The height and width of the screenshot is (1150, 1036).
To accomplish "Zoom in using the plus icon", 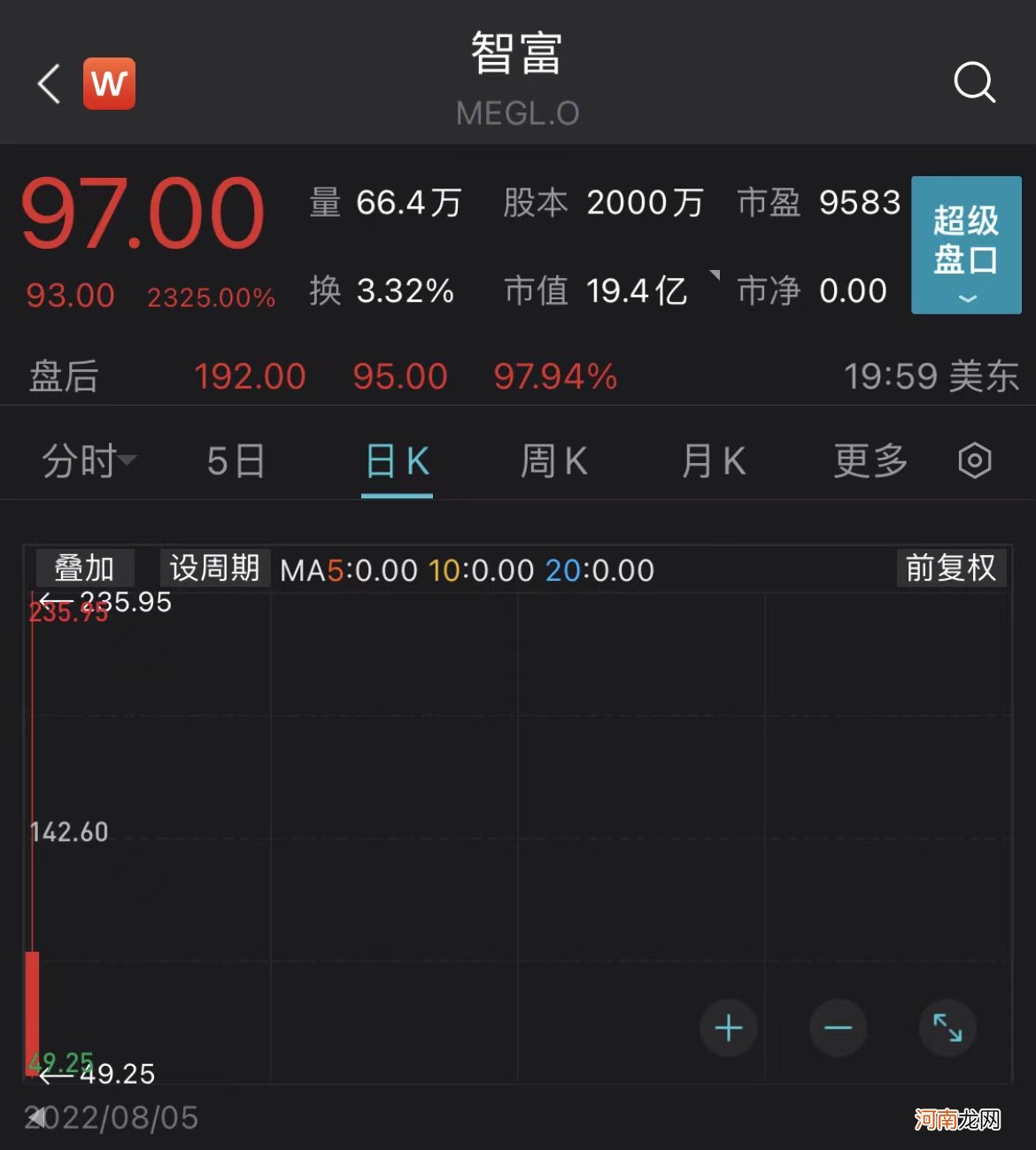I will pos(728,1028).
